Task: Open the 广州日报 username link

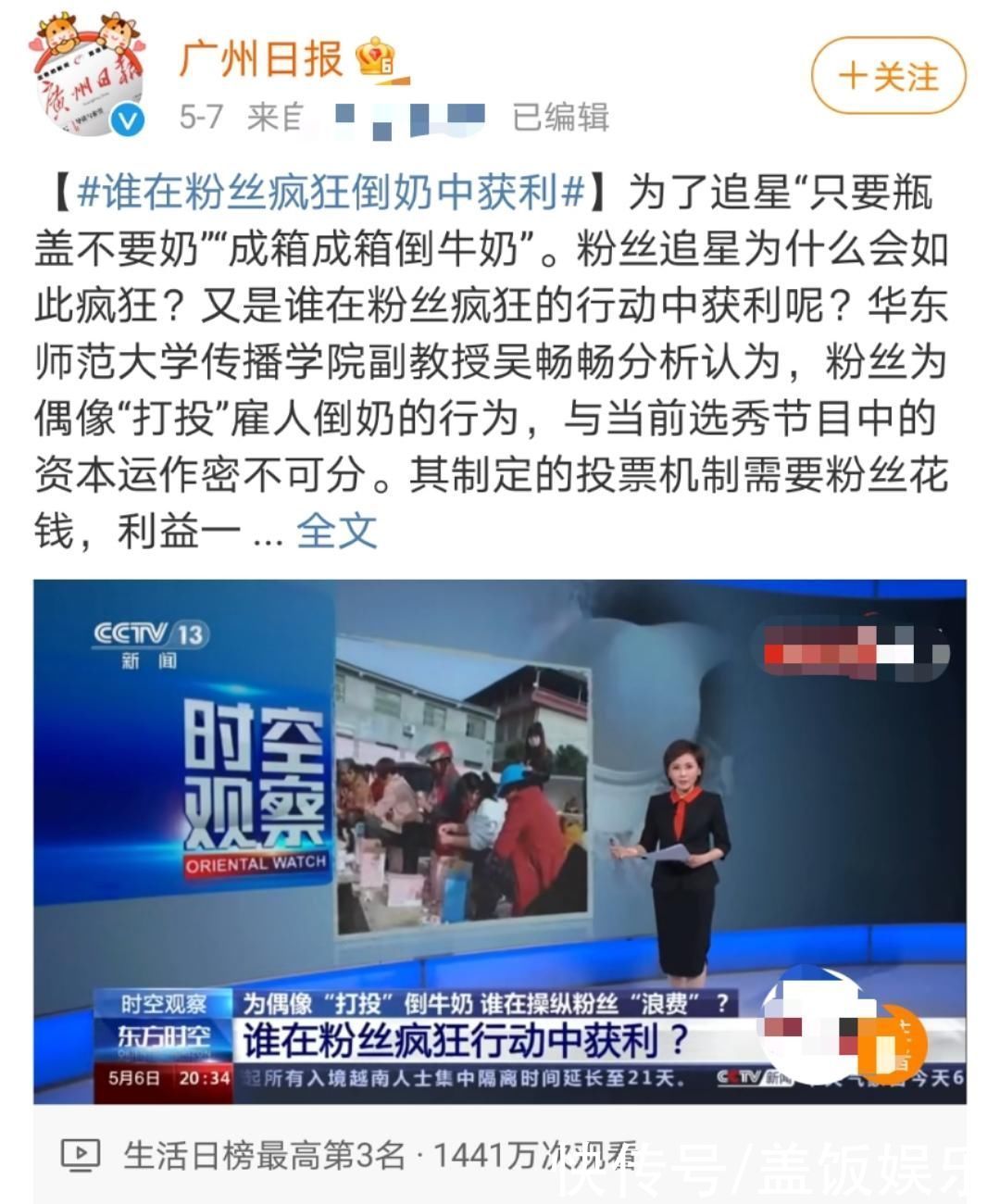Action: click(x=261, y=60)
